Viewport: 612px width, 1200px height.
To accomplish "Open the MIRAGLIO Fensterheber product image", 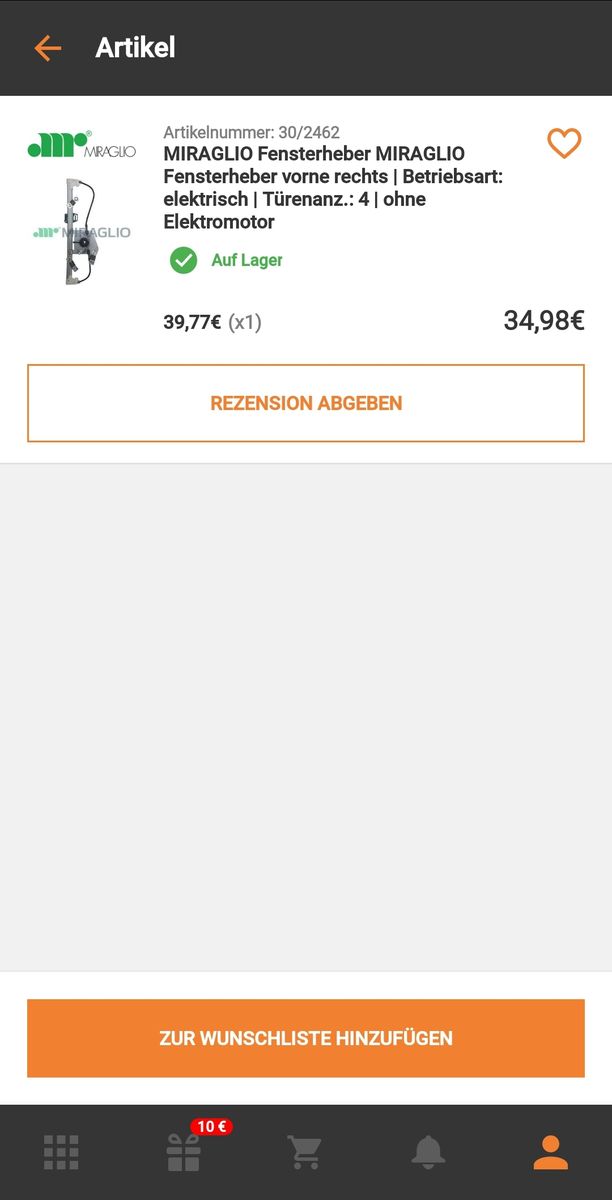I will [82, 232].
